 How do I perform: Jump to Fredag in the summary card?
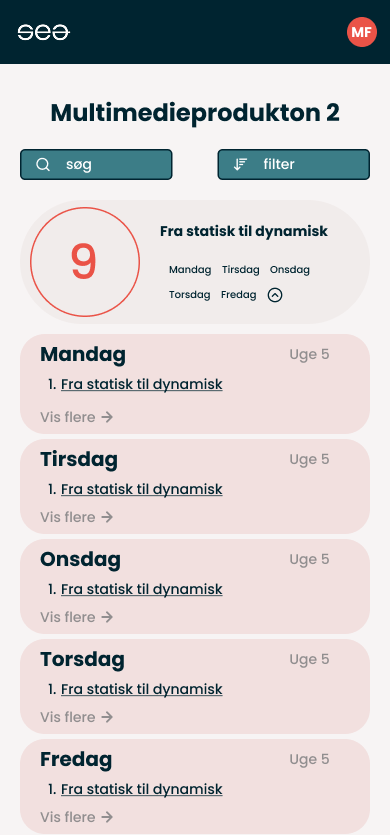tap(239, 295)
